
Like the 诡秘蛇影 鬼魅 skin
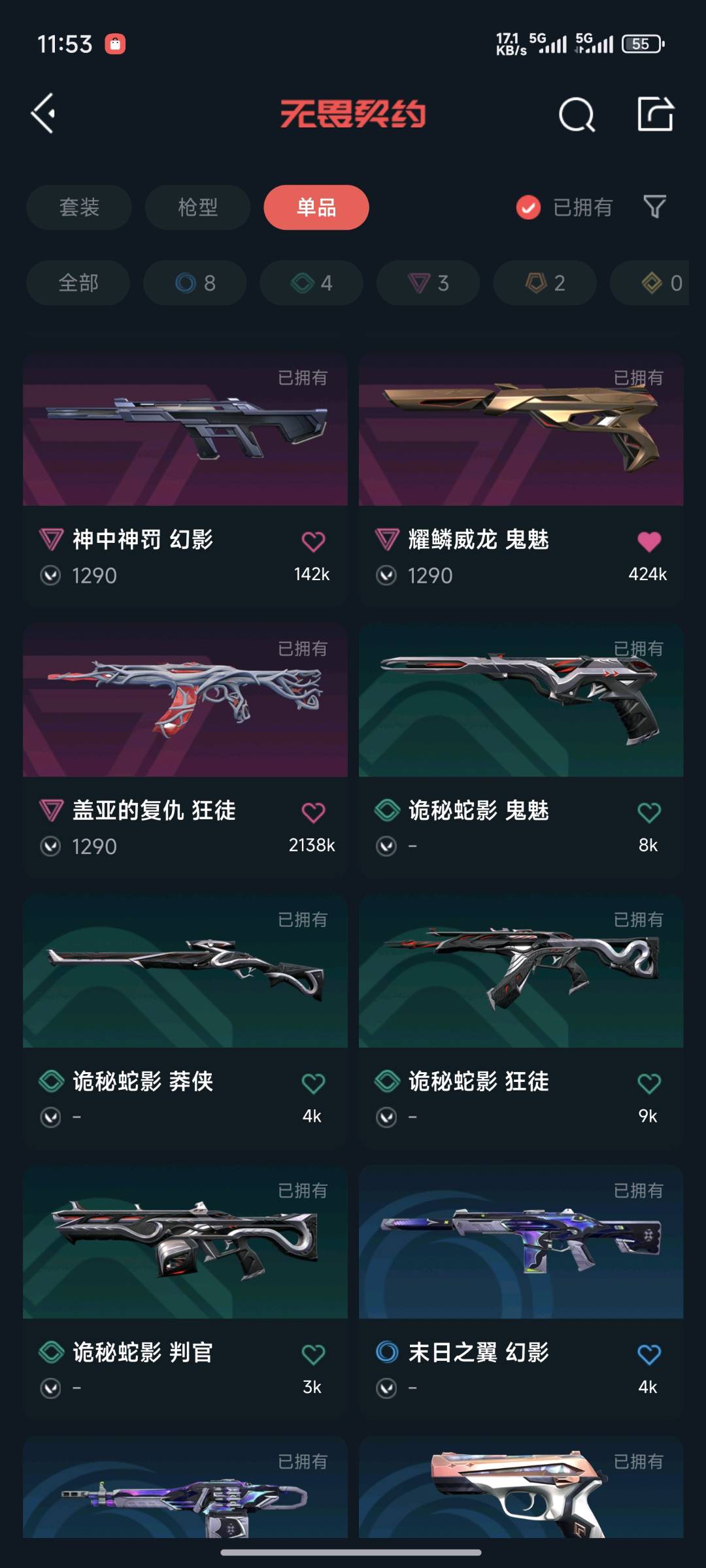tap(648, 812)
